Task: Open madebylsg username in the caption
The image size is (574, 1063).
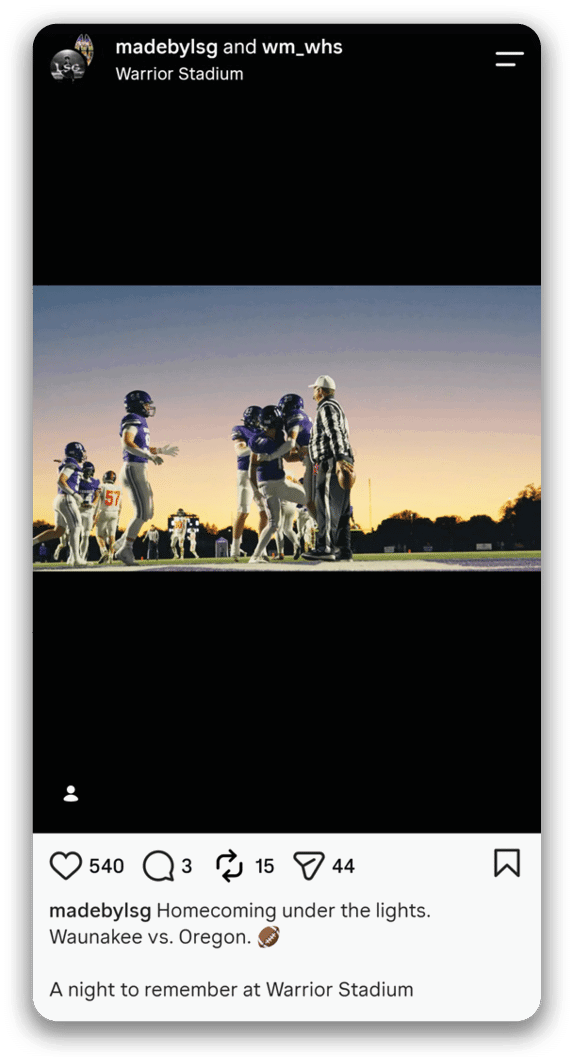Action: click(x=100, y=910)
